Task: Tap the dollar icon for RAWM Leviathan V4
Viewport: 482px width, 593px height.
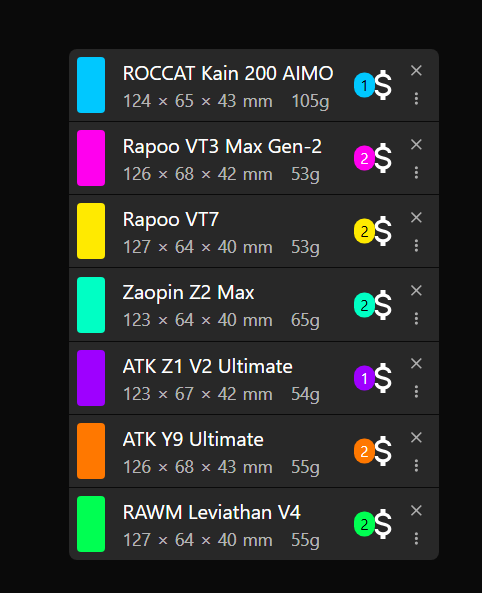Action: tap(383, 524)
